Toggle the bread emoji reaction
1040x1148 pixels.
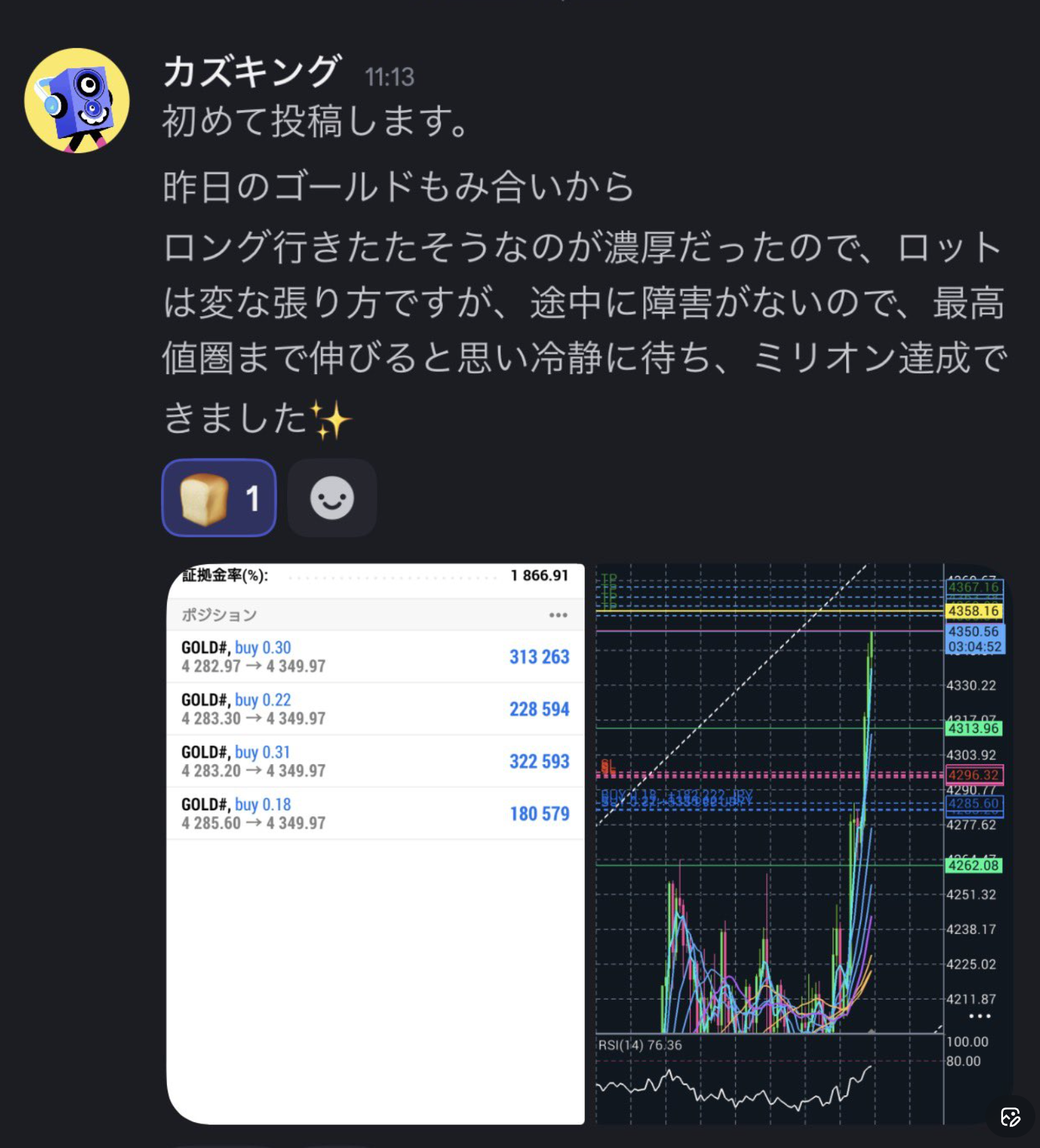coord(219,498)
